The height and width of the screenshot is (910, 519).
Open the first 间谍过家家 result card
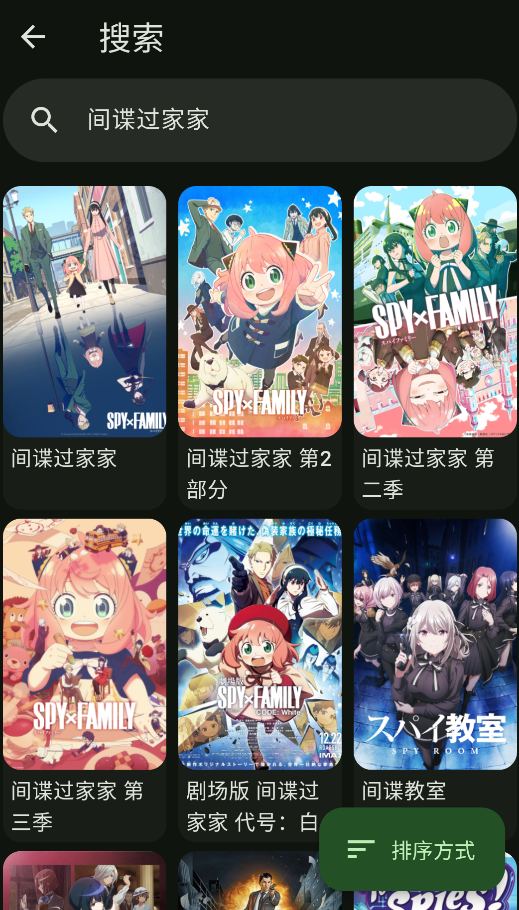[85, 347]
